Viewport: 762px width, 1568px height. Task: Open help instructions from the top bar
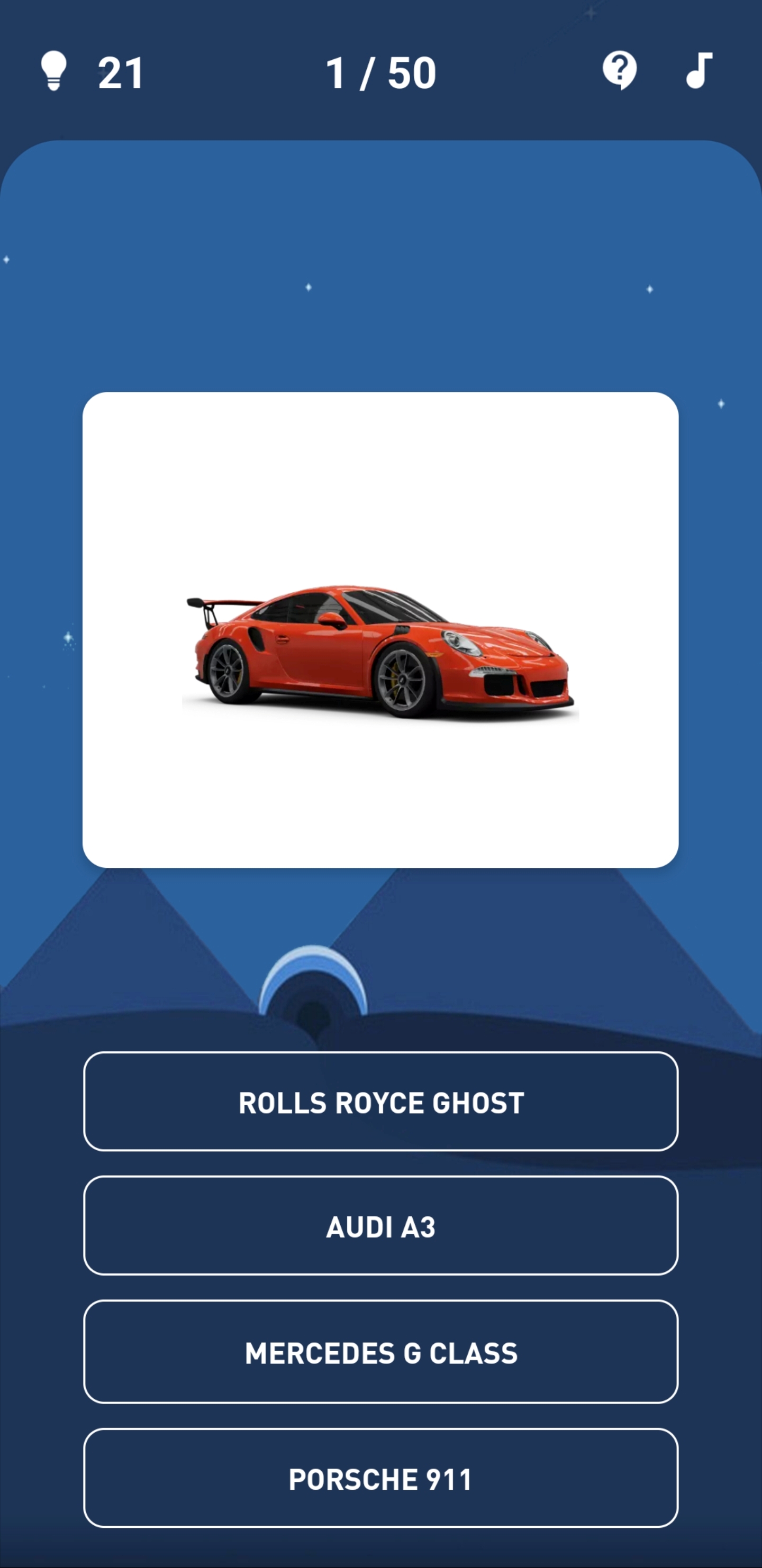tap(620, 69)
